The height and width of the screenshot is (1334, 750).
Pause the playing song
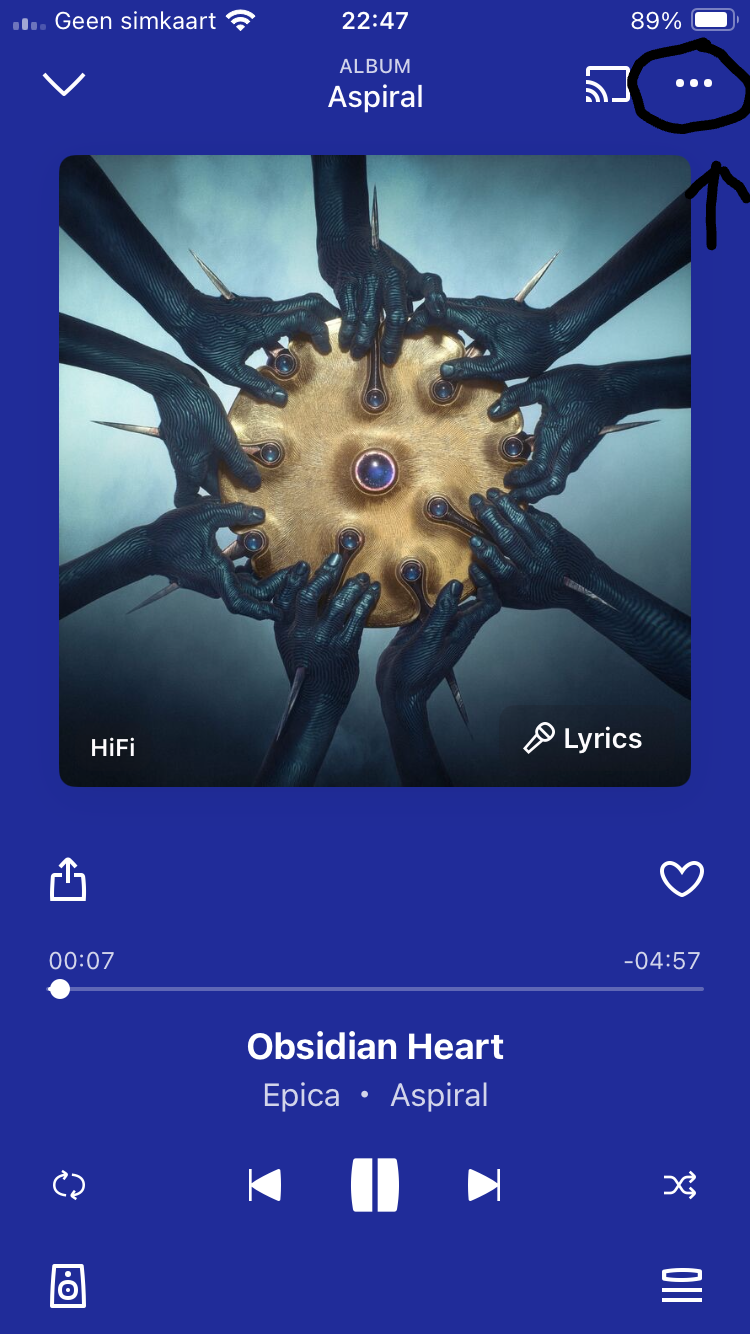click(x=375, y=1186)
